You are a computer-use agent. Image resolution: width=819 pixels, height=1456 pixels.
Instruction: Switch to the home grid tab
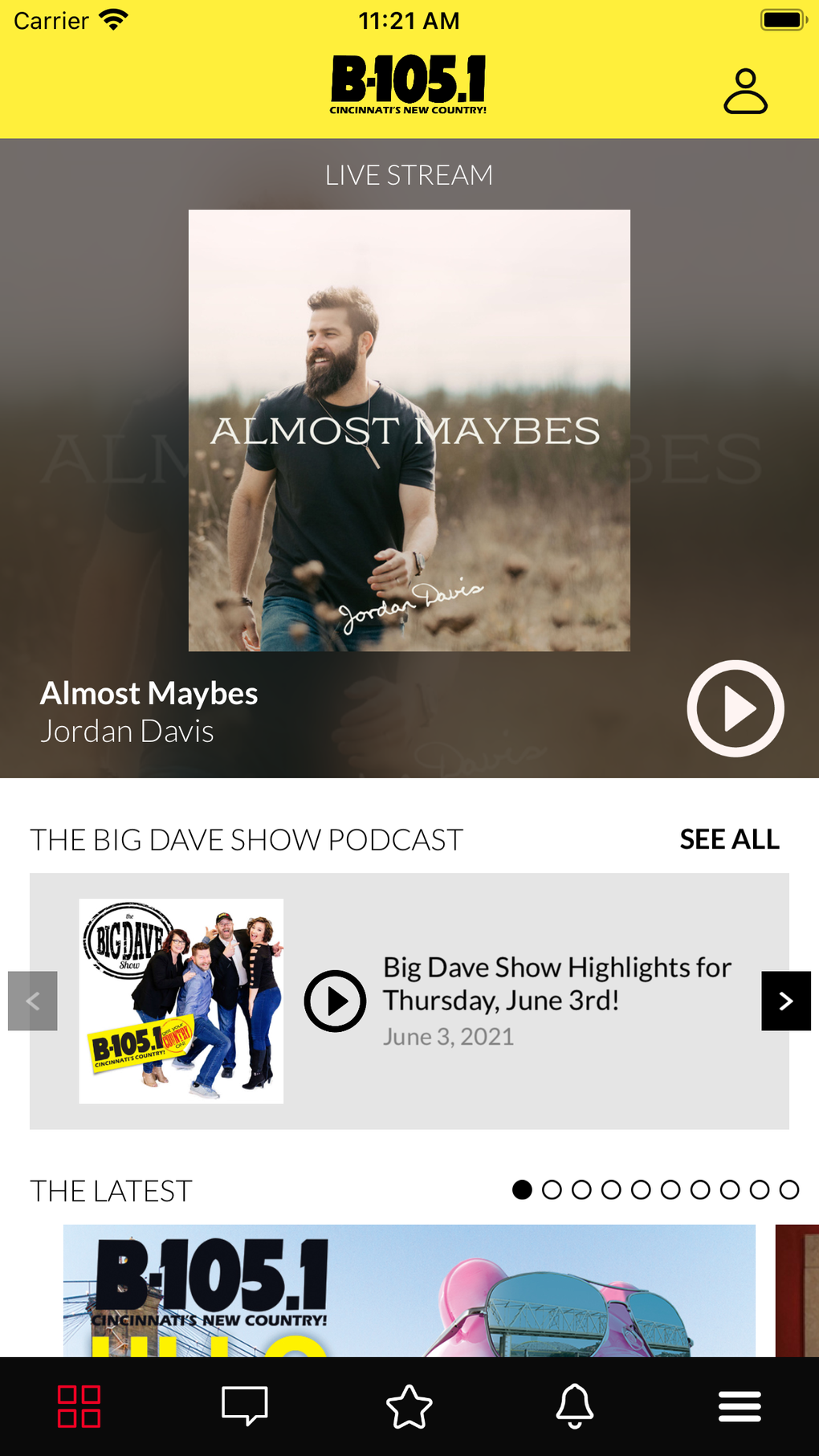[x=79, y=1406]
